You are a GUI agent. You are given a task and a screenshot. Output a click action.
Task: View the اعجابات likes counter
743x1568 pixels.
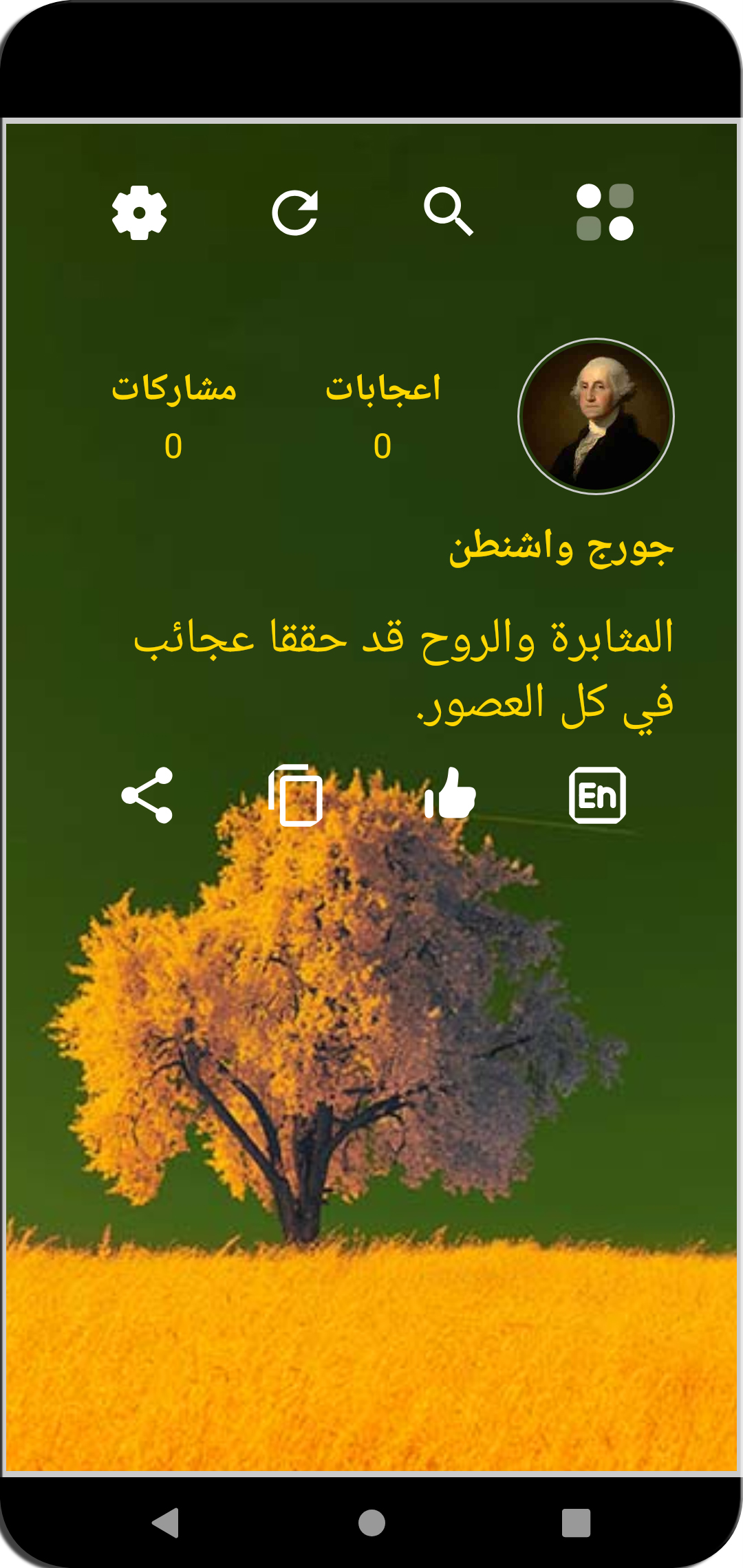pyautogui.click(x=382, y=389)
